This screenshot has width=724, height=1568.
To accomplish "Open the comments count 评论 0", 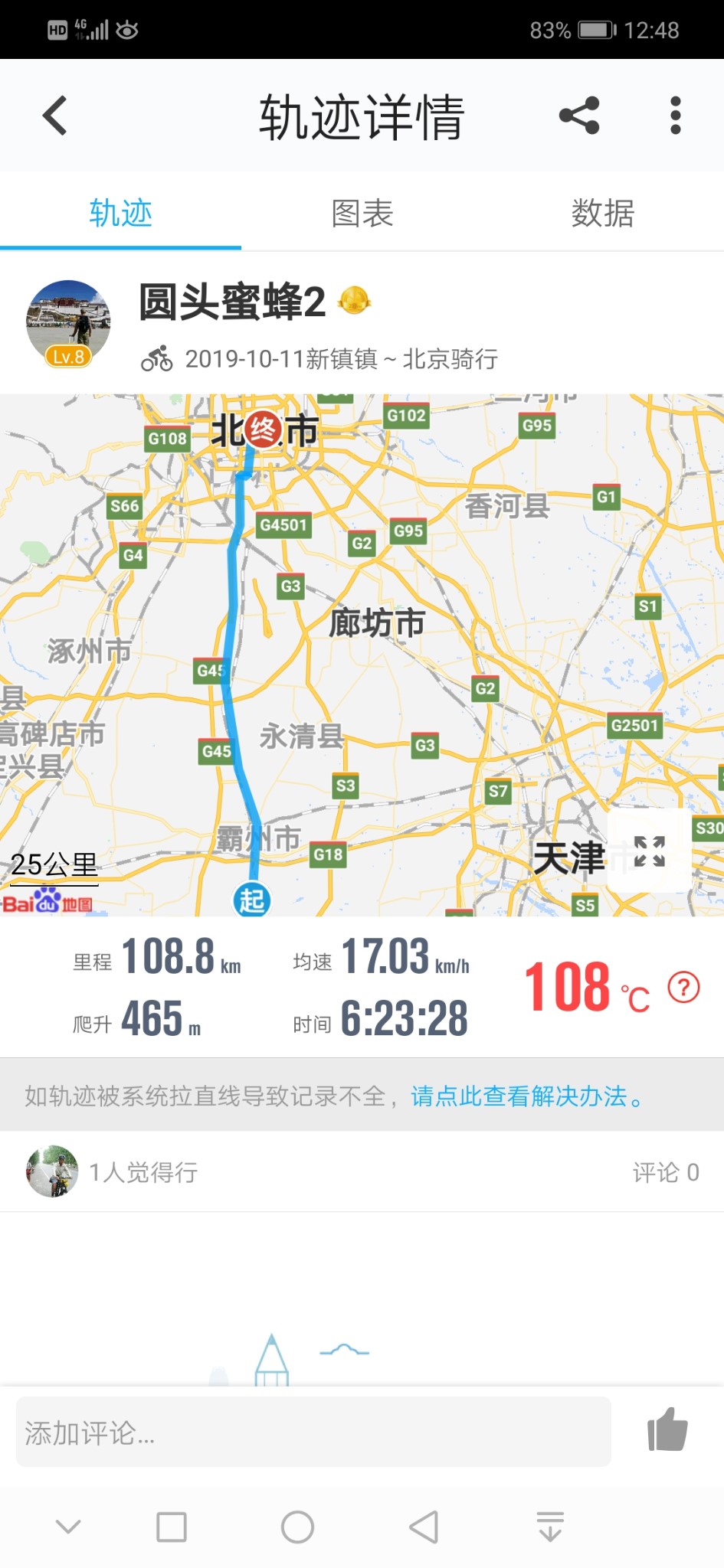I will coord(665,1172).
